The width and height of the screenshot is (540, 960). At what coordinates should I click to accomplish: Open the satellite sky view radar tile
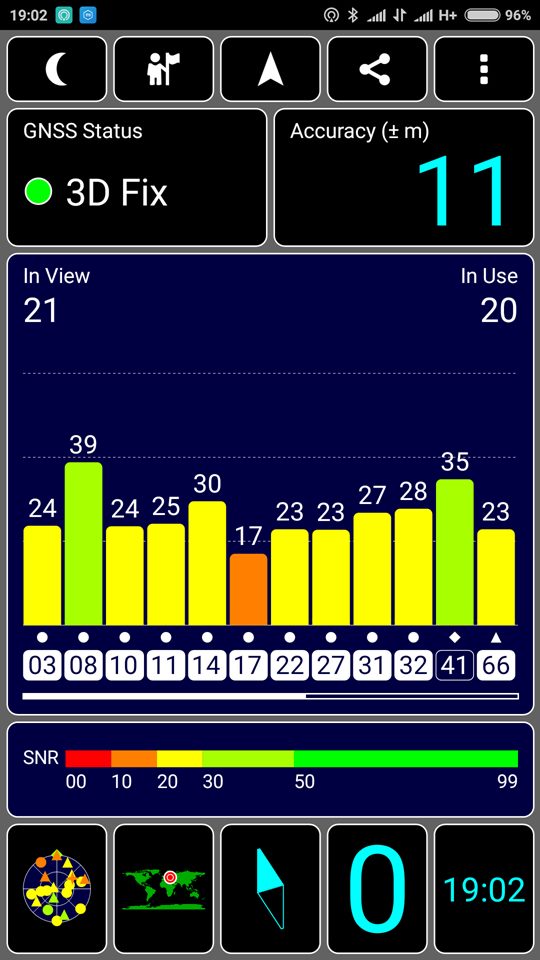pyautogui.click(x=56, y=889)
